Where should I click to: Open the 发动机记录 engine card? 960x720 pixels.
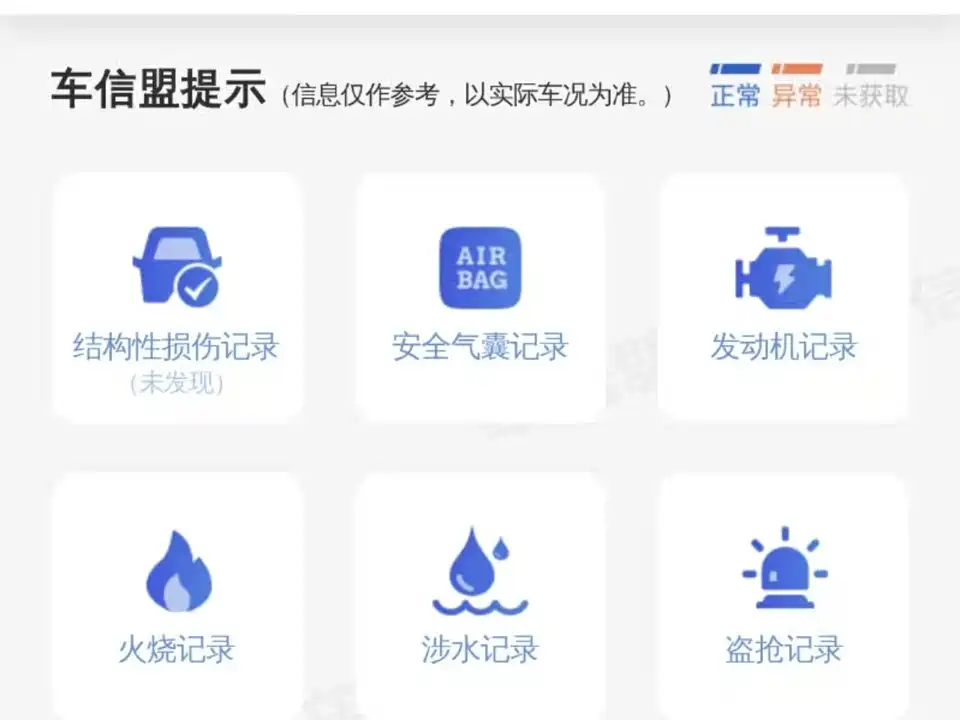click(x=783, y=297)
